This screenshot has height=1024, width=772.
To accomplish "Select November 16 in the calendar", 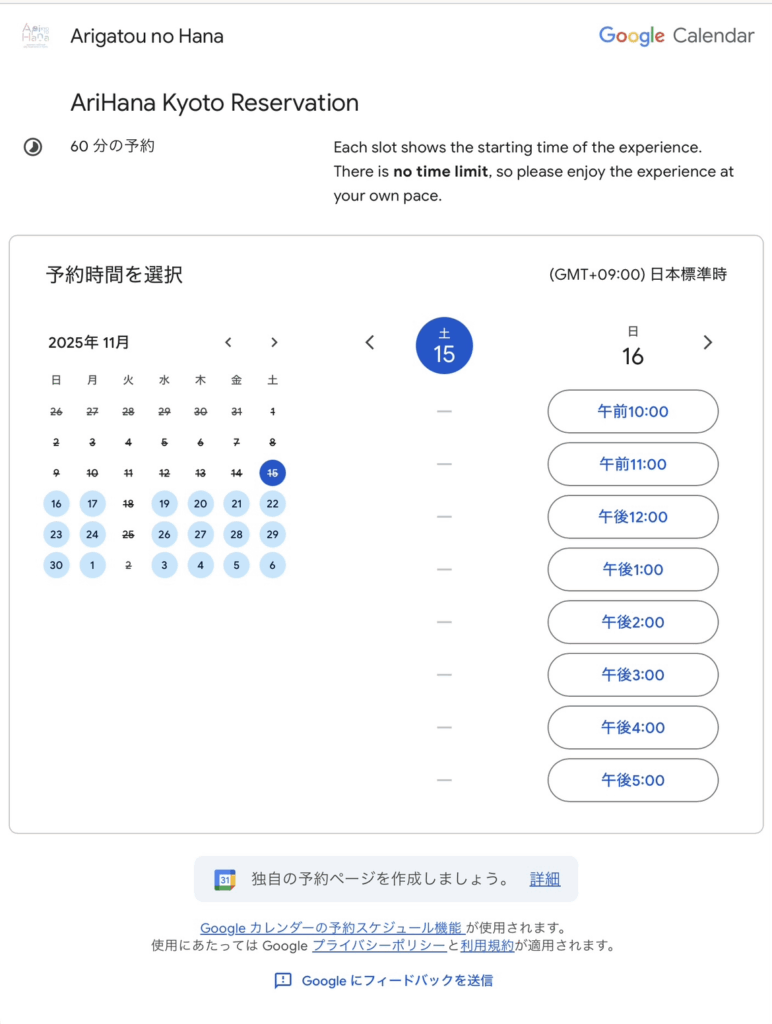I will [x=56, y=504].
